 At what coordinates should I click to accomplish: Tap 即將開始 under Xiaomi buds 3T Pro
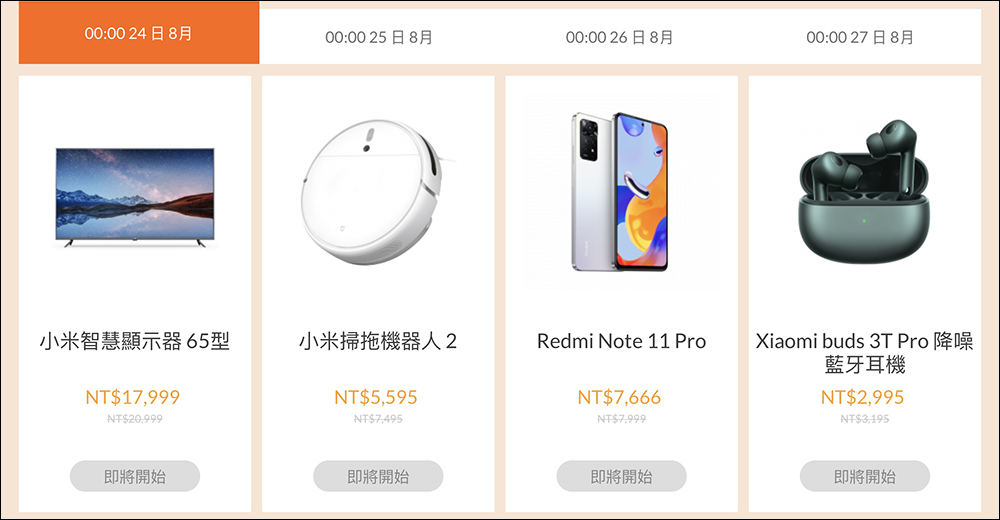coord(865,477)
